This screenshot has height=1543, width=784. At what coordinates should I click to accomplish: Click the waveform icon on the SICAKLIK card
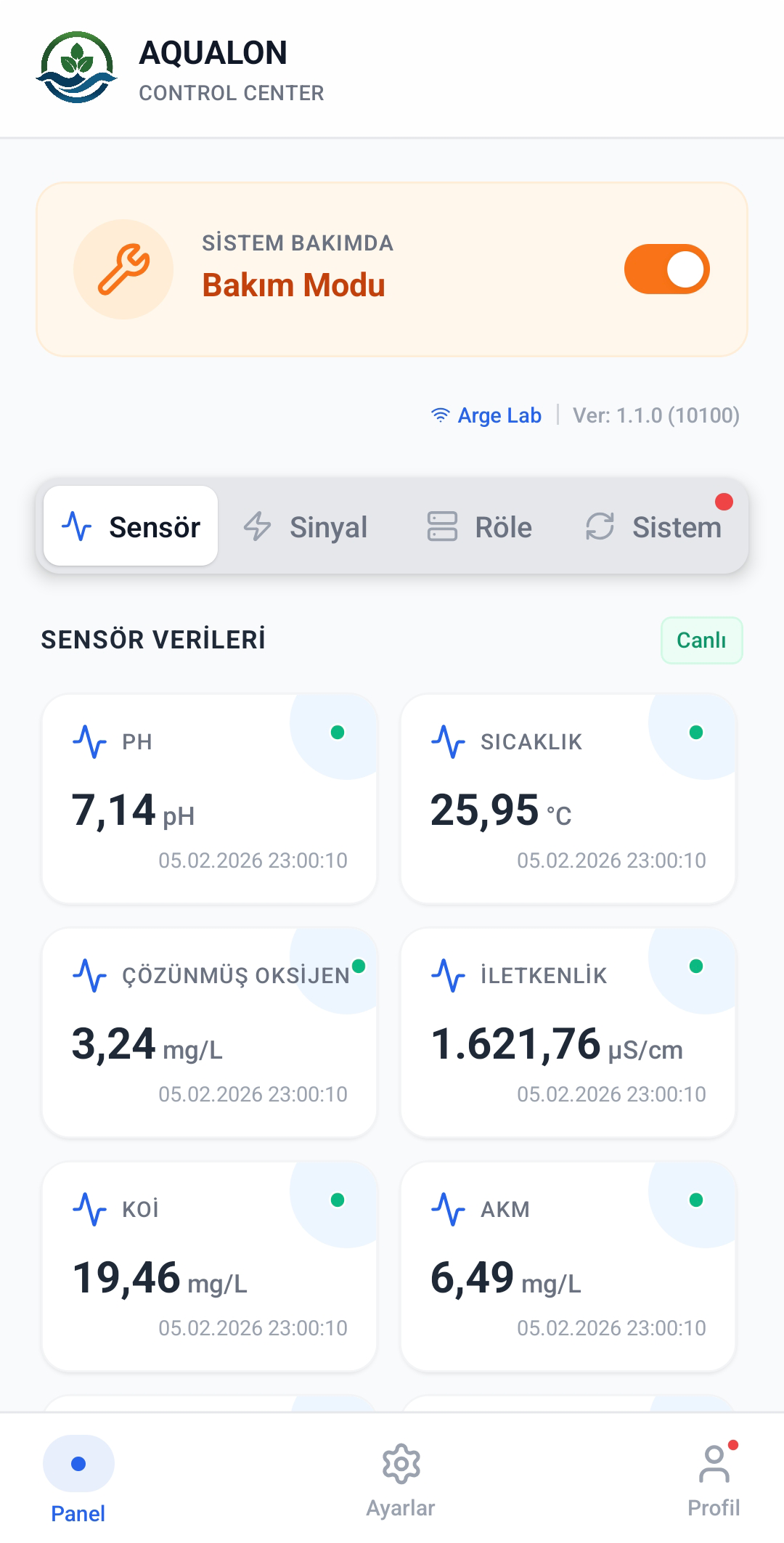tap(449, 741)
